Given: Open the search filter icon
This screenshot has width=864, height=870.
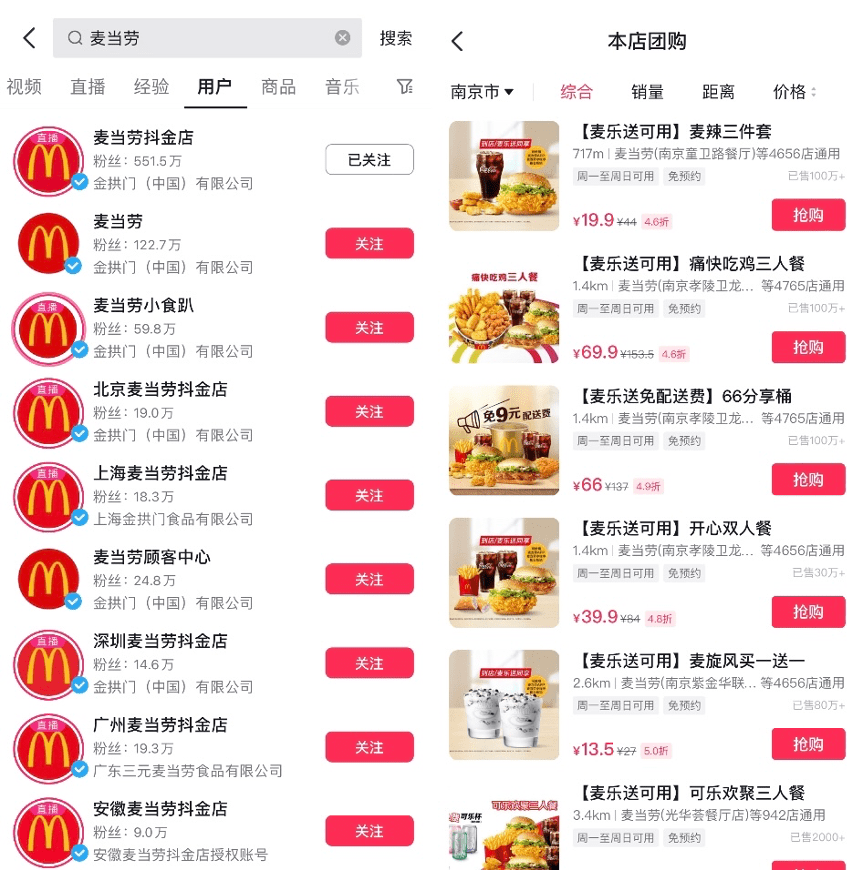Looking at the screenshot, I should click(404, 87).
